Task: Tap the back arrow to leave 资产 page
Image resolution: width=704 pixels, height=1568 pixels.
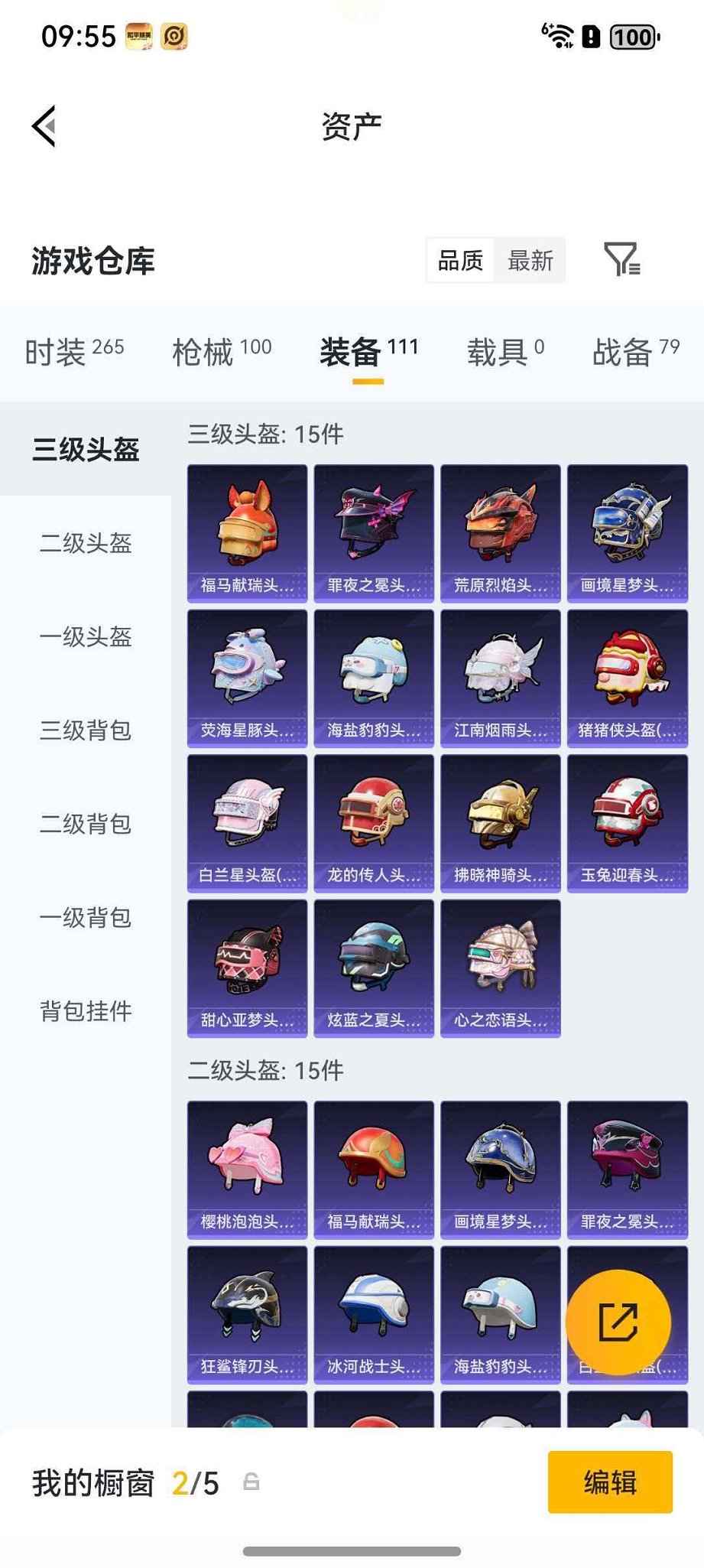Action: click(x=44, y=126)
